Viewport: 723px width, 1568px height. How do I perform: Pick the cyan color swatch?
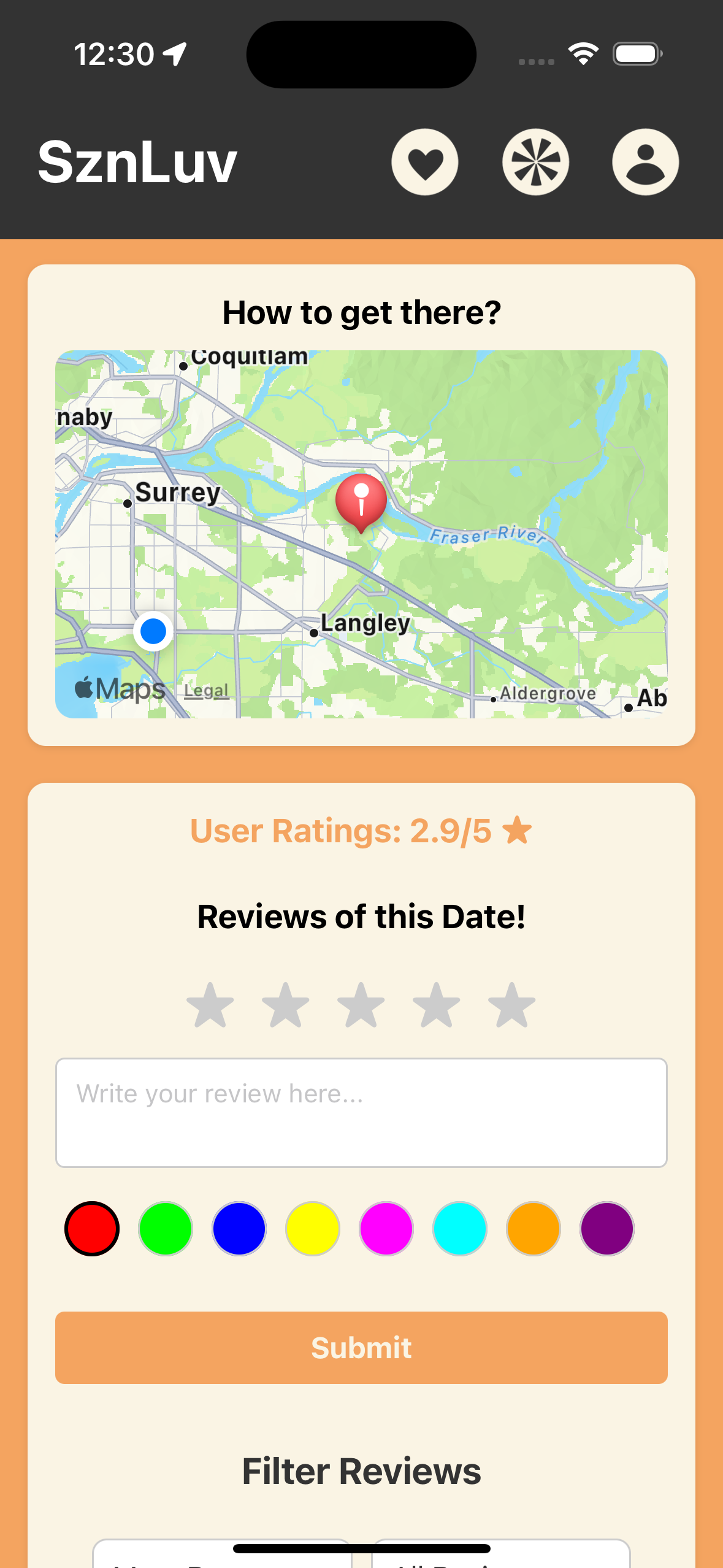(459, 1228)
